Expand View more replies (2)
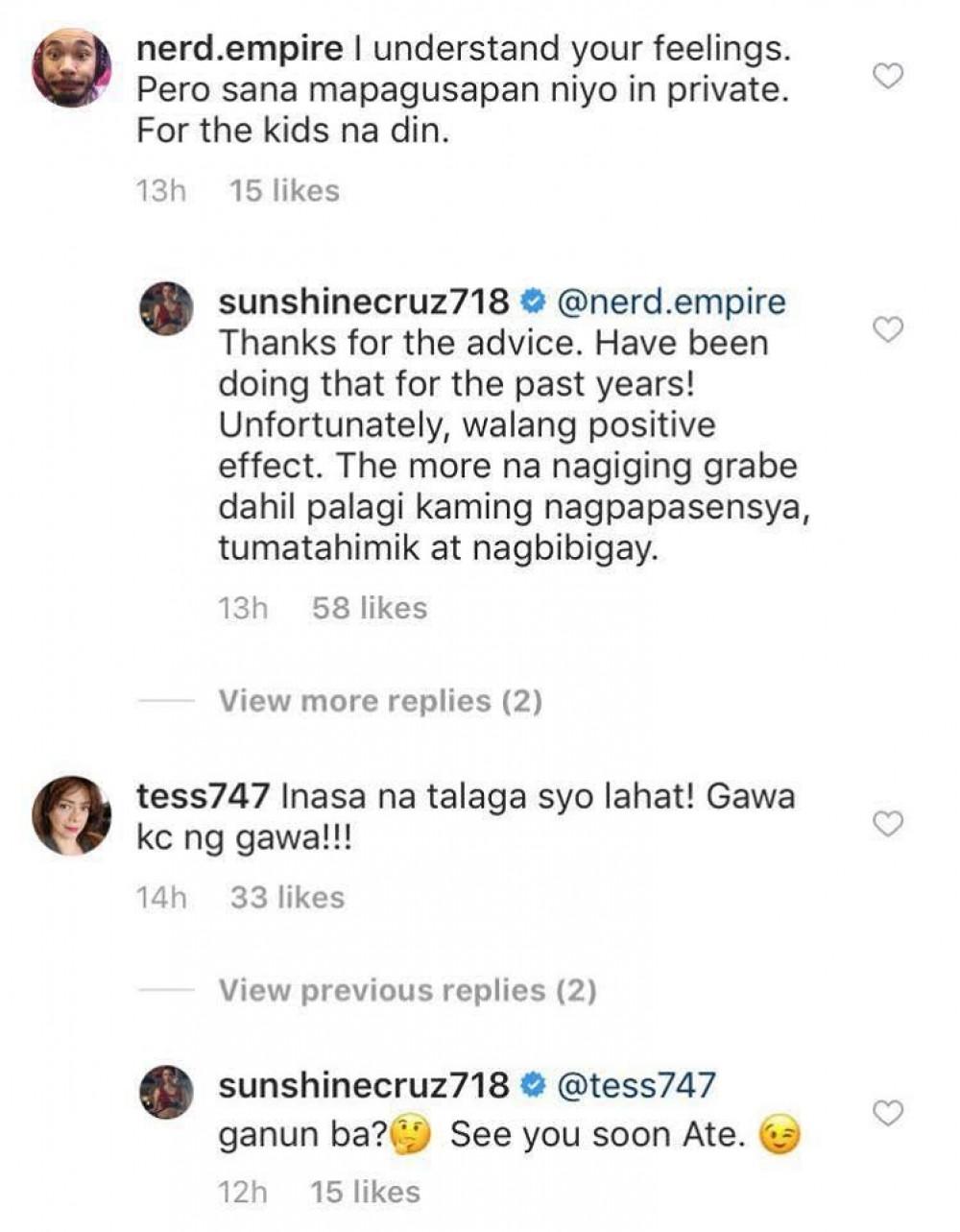The image size is (960, 1232). click(x=379, y=701)
